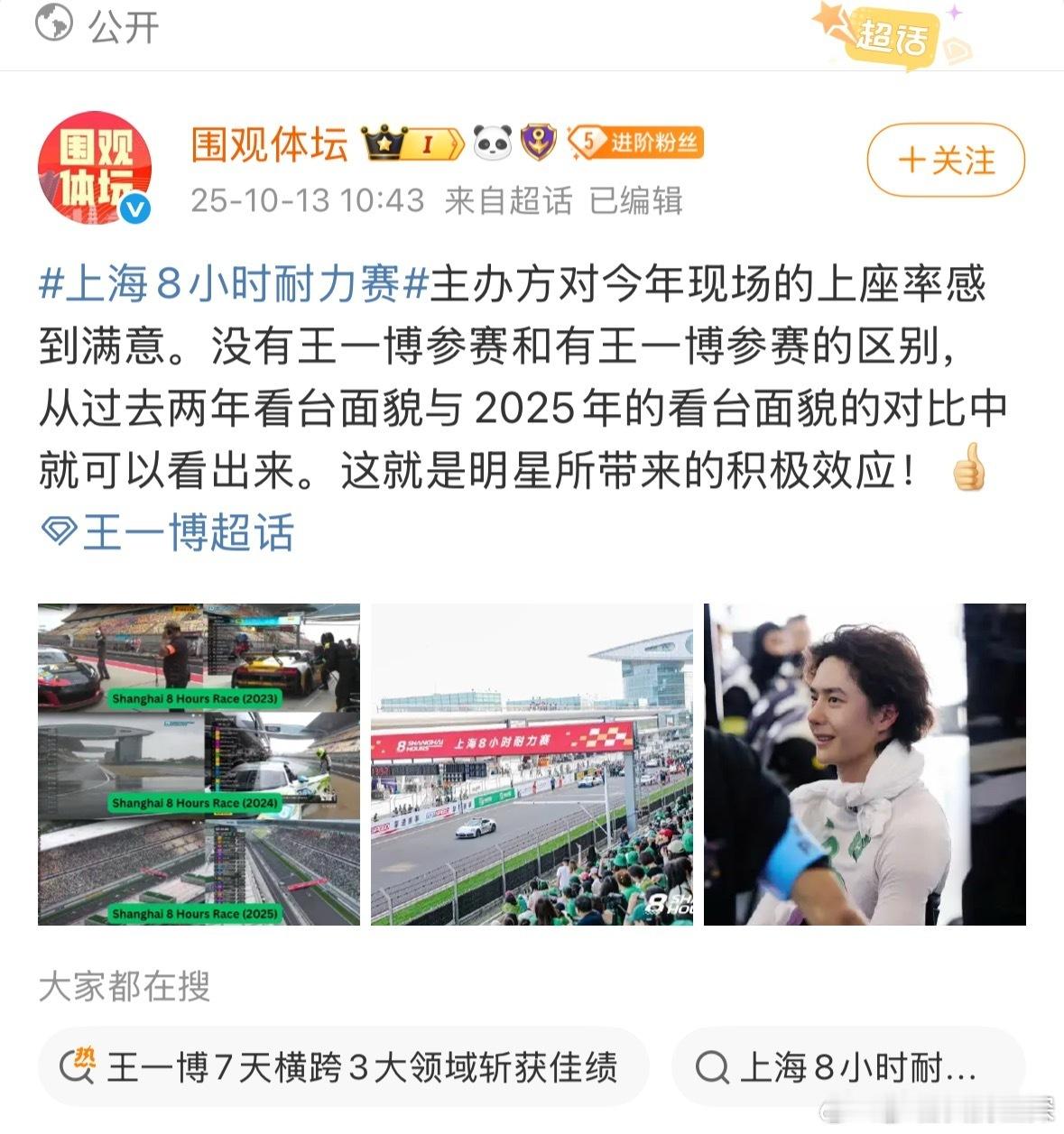Open 围观体坛's profile avatar
The width and height of the screenshot is (1064, 1134).
click(x=94, y=168)
